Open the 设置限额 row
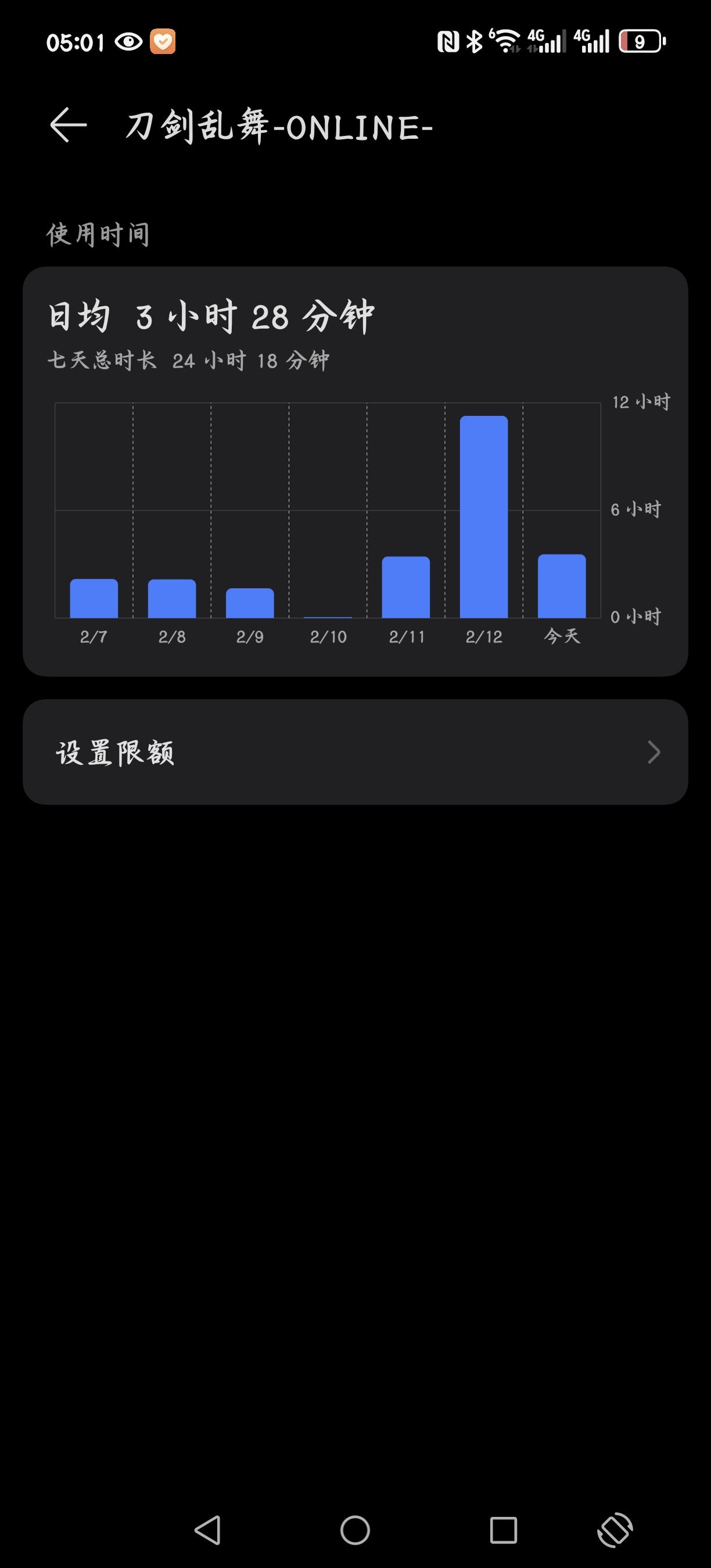711x1568 pixels. [x=355, y=752]
